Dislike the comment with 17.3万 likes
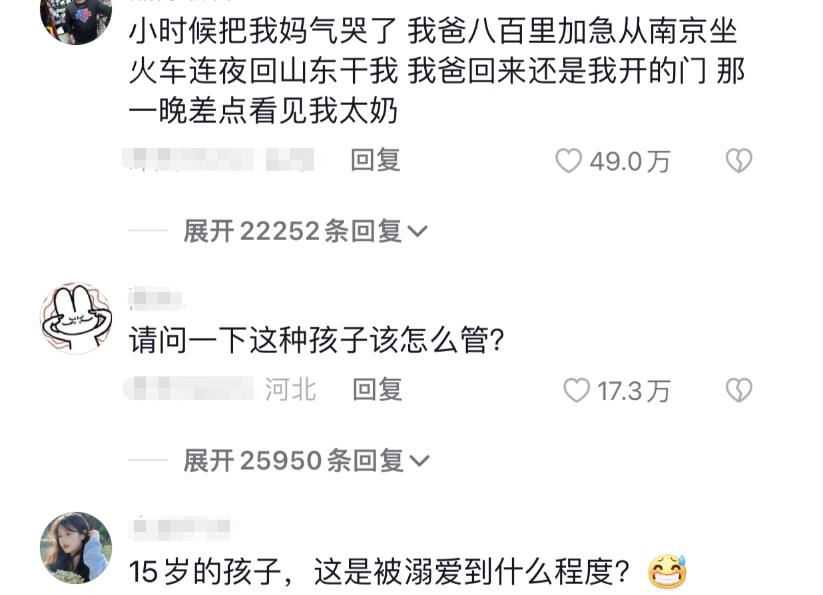Screen dimensions: 823x595 tap(738, 390)
